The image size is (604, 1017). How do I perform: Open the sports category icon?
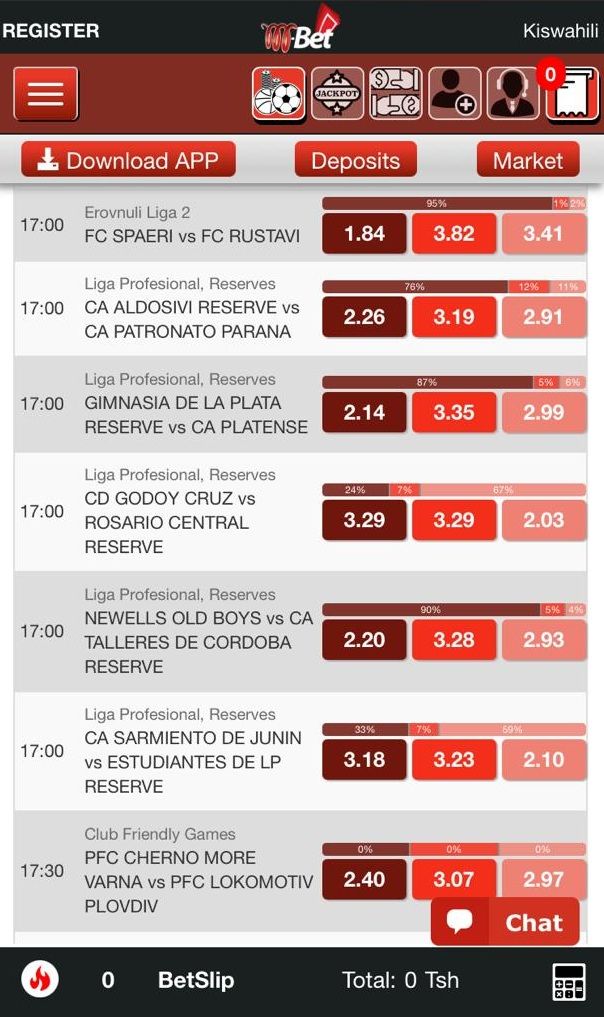[278, 94]
